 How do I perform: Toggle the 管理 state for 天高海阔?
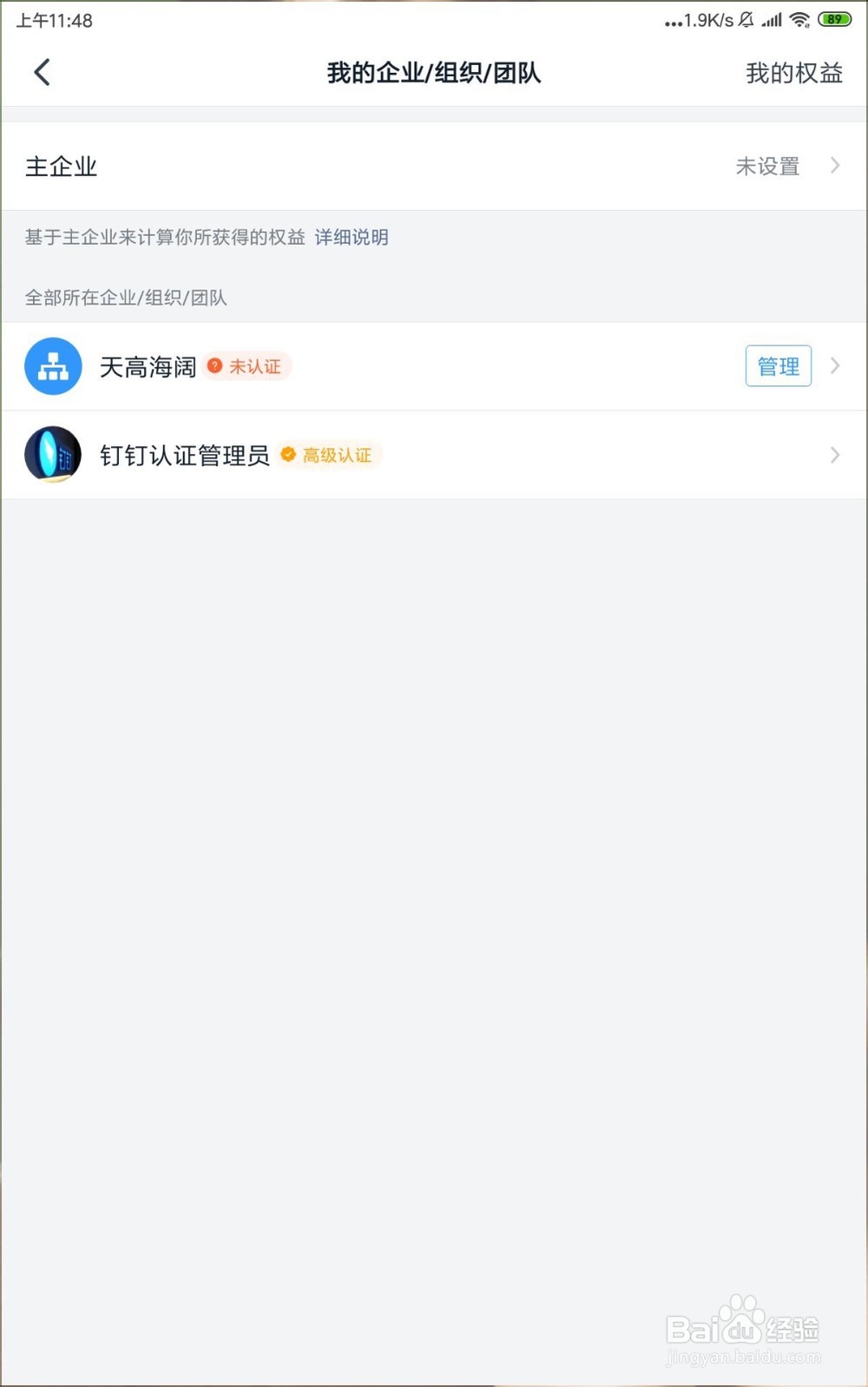pos(778,365)
